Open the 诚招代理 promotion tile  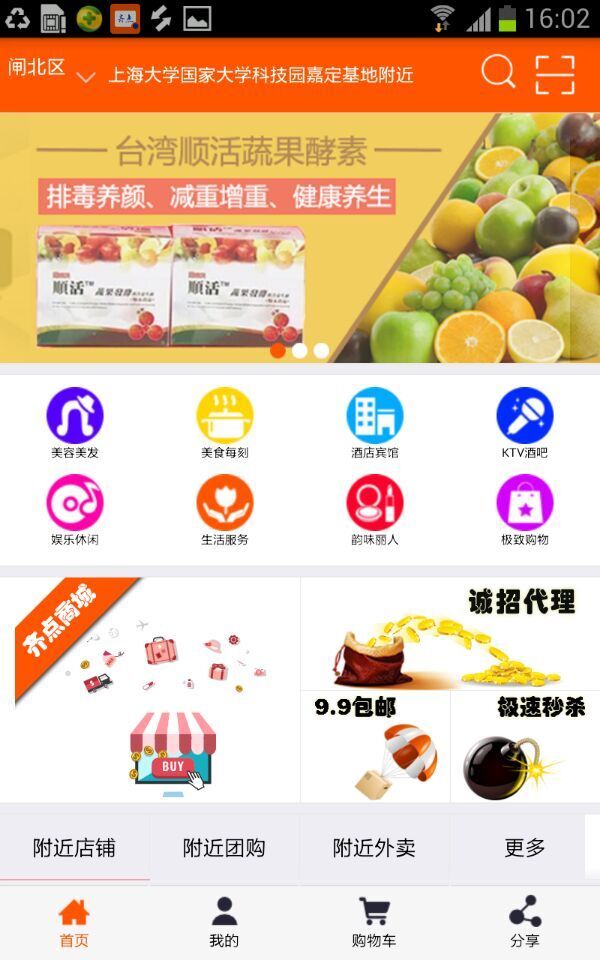point(450,634)
